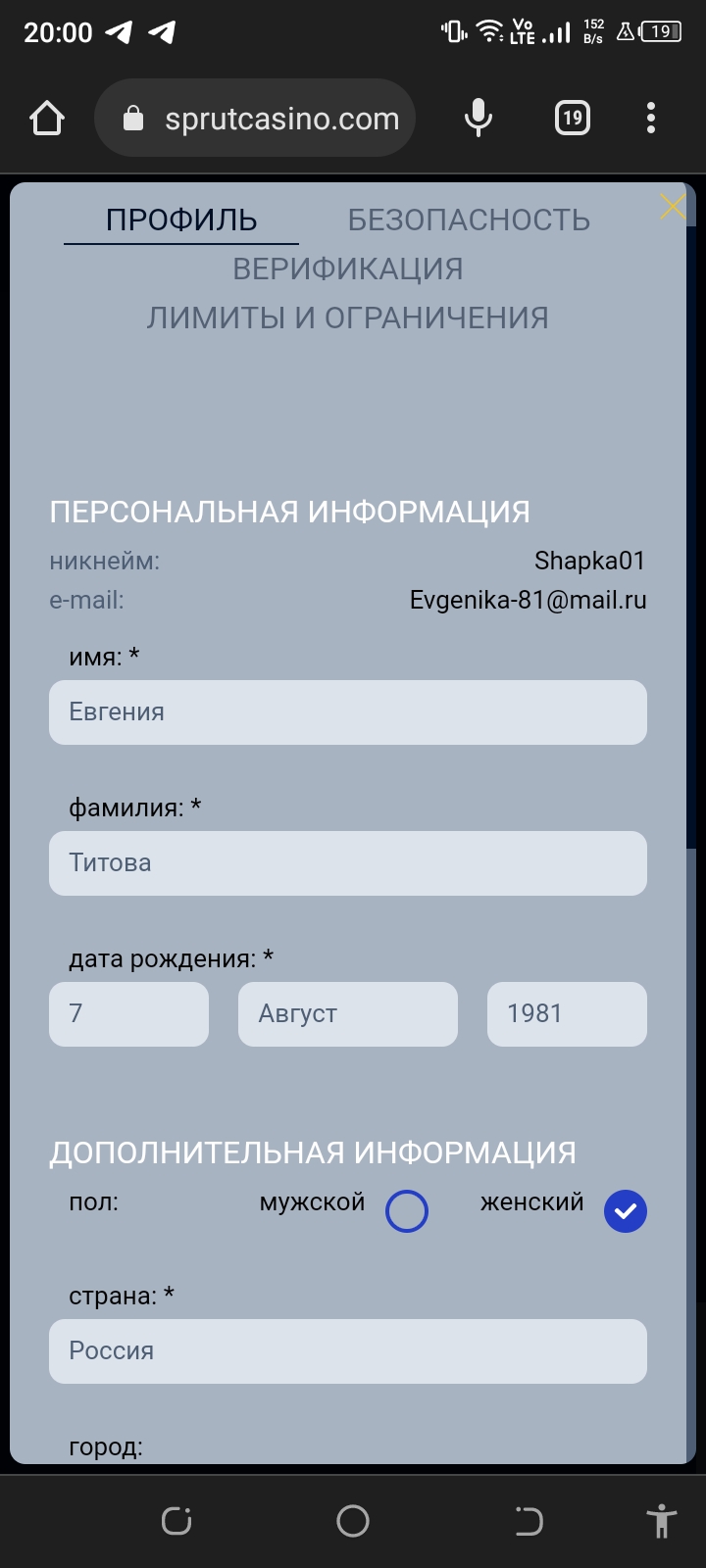Screen dimensions: 706x1568
Task: Switch to the БЕЗОПАСНОСТЬ tab
Action: (469, 220)
